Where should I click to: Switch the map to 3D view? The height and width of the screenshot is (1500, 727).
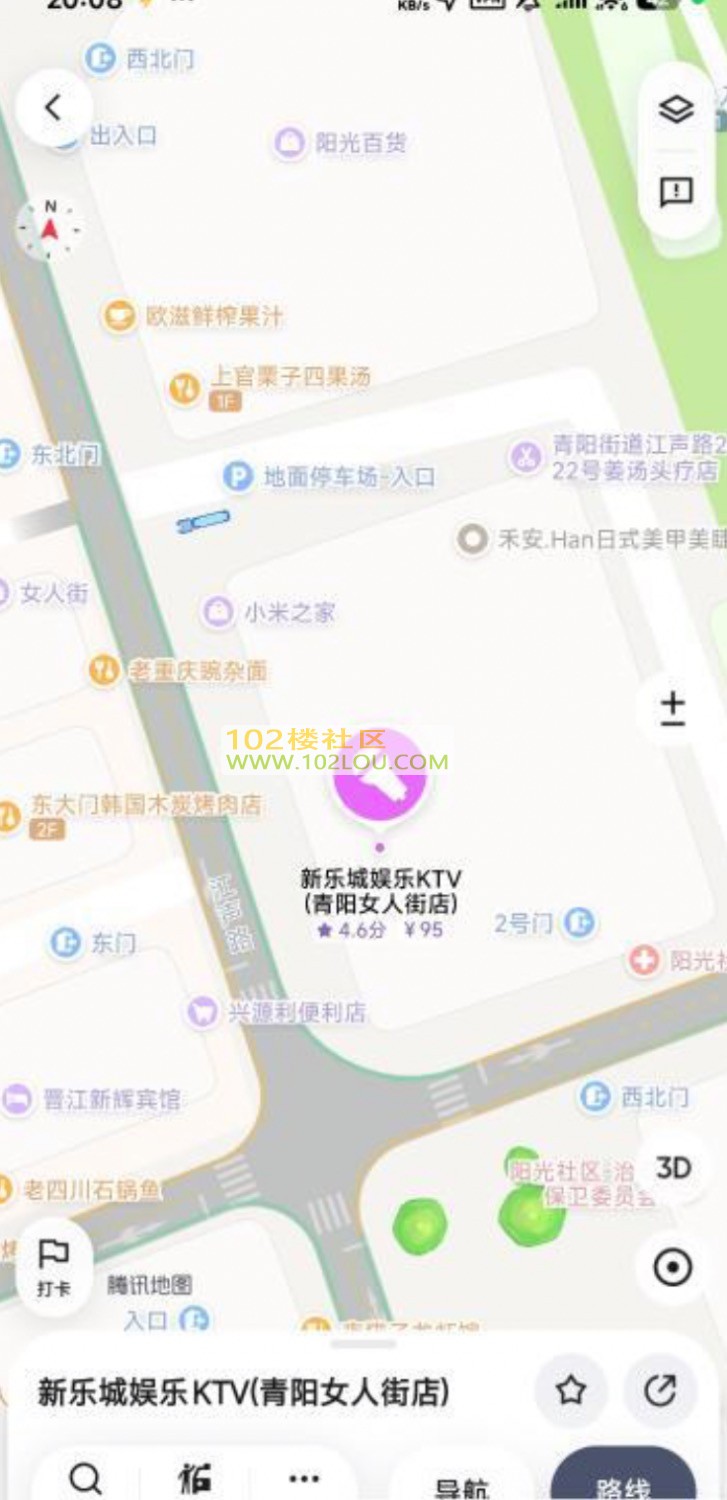(673, 1167)
